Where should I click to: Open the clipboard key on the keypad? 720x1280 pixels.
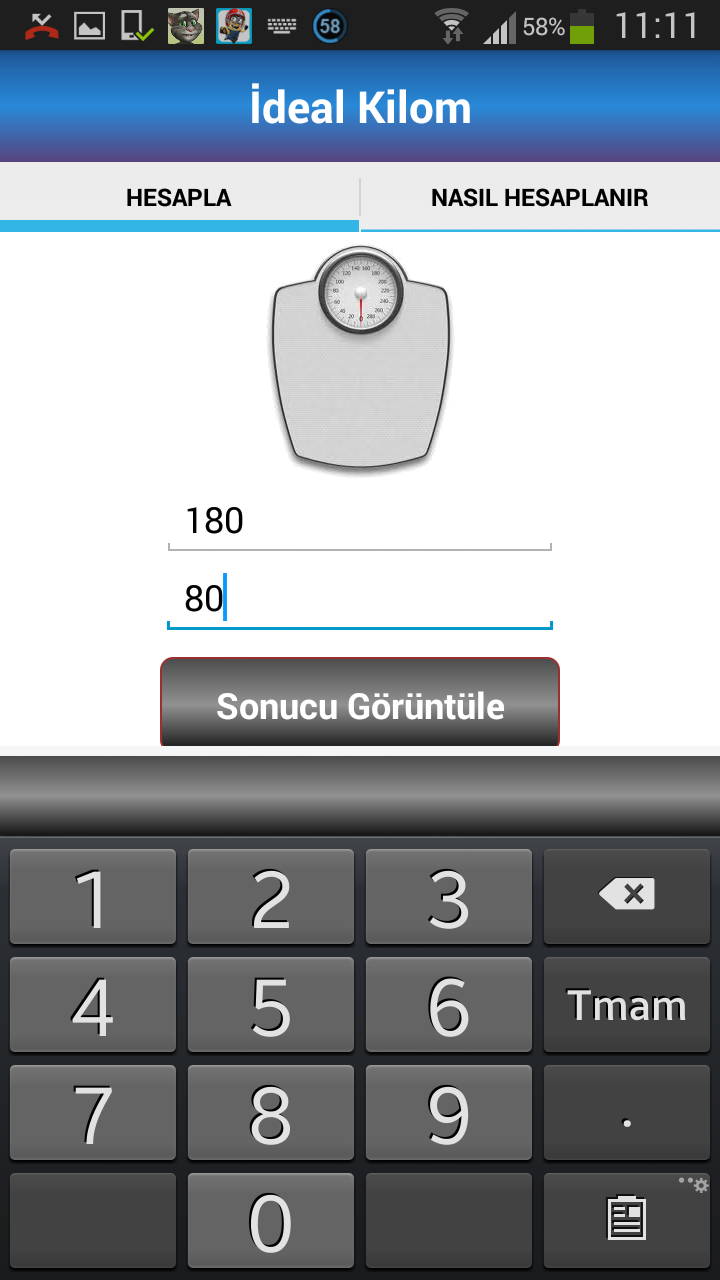(627, 1222)
